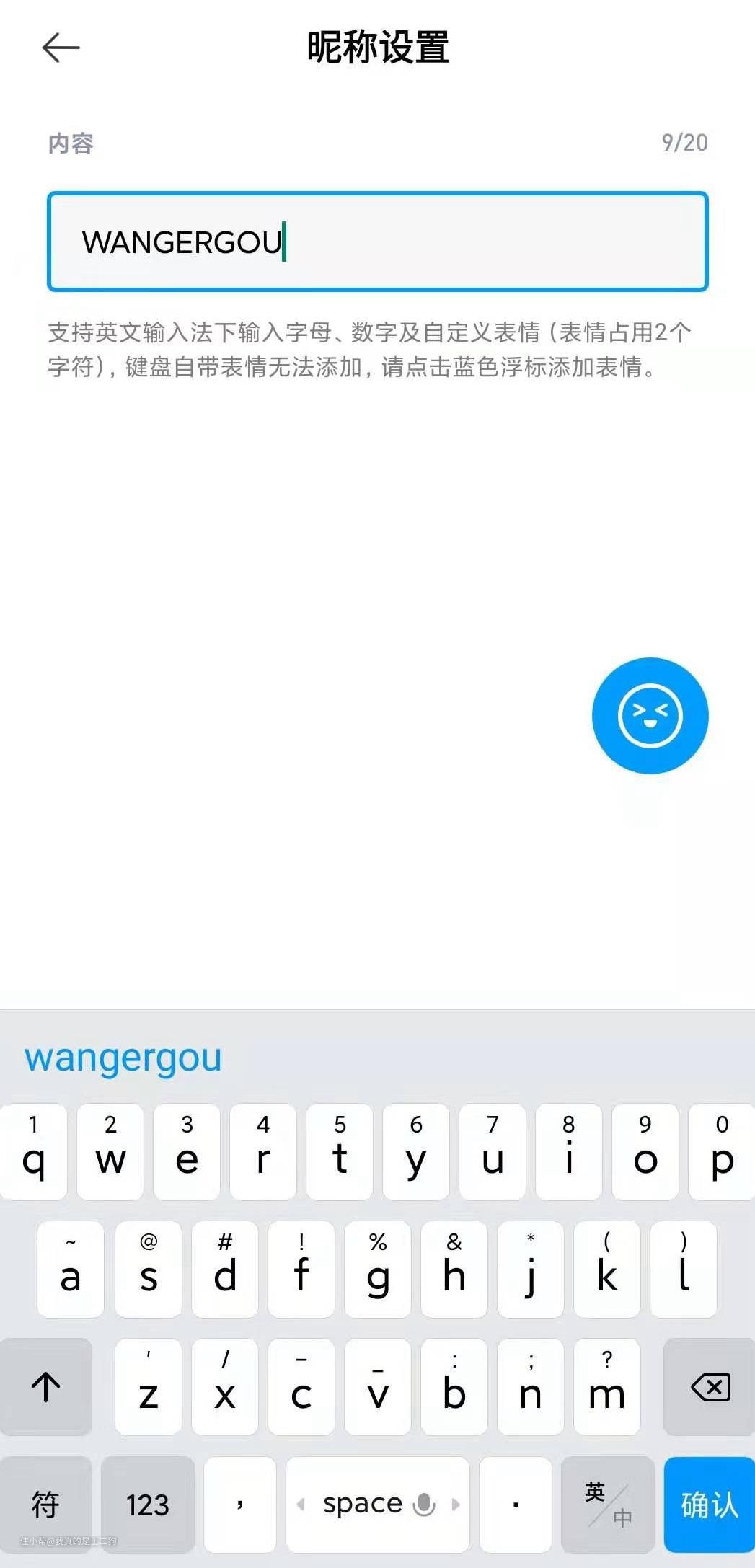Tap the nickname text field
This screenshot has width=755, height=1568.
(377, 242)
